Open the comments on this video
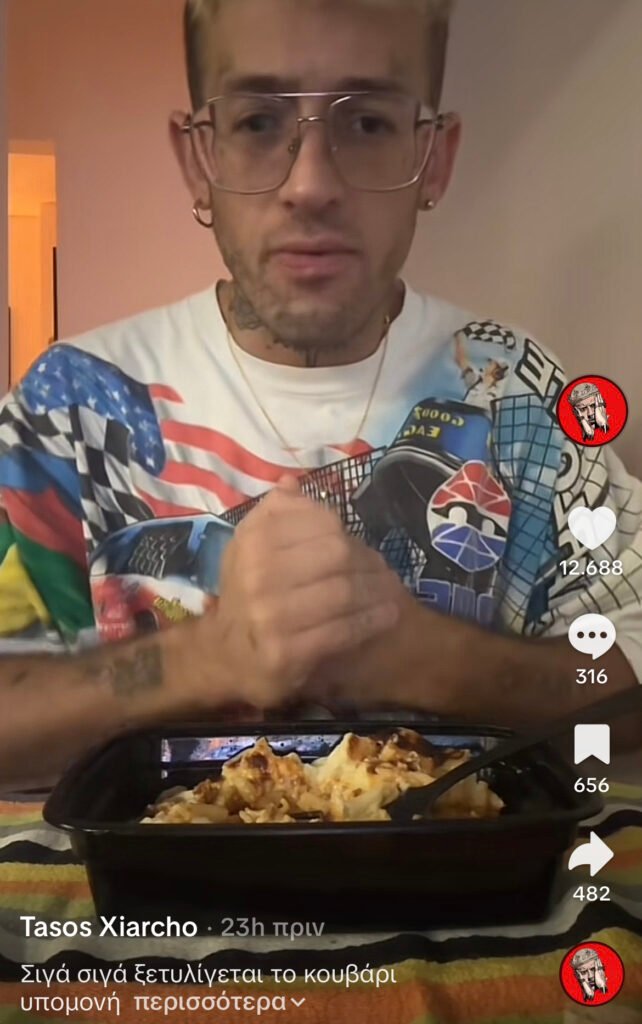Image resolution: width=642 pixels, height=1024 pixels. coord(591,637)
